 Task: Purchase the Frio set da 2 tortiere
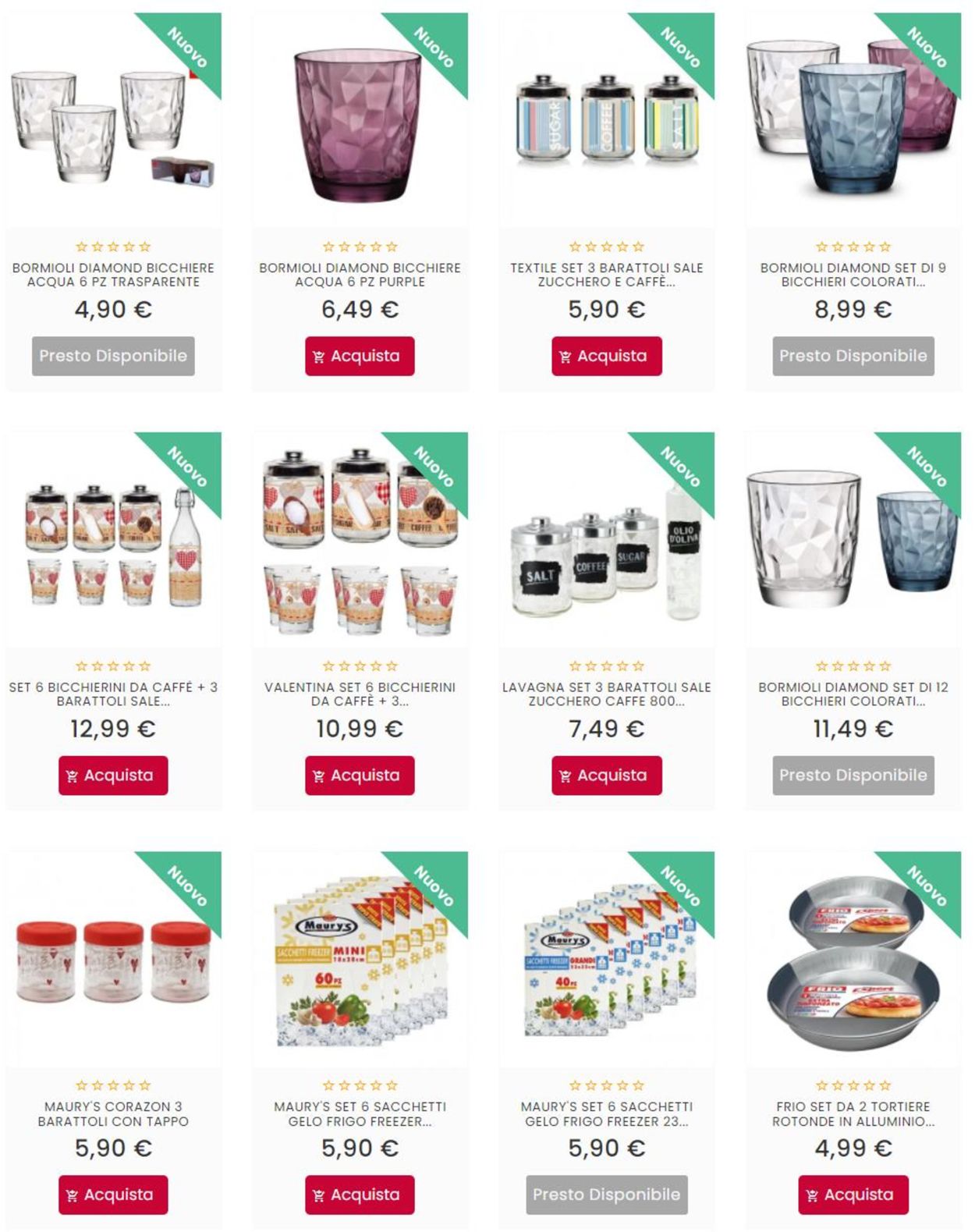853,1194
